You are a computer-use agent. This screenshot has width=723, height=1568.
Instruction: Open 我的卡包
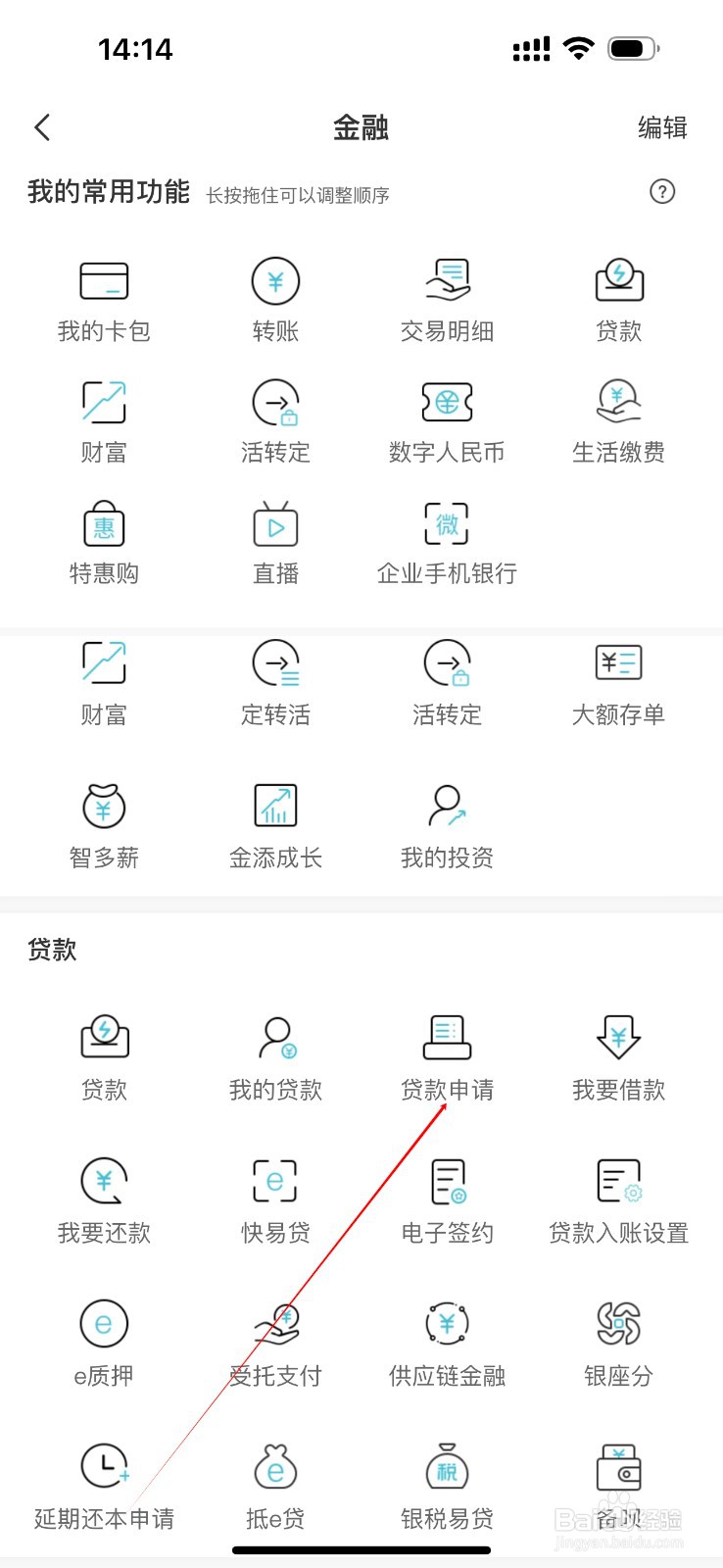[104, 302]
